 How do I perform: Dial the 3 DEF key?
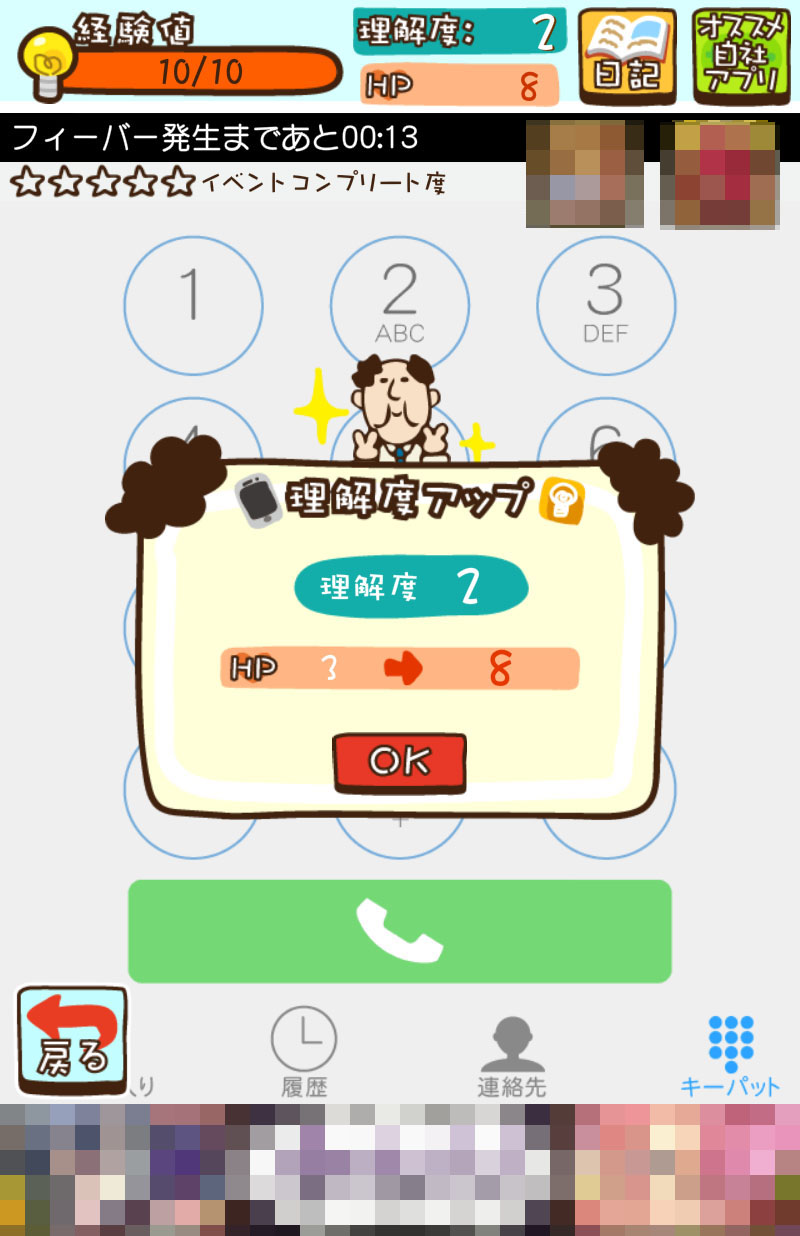(x=606, y=305)
